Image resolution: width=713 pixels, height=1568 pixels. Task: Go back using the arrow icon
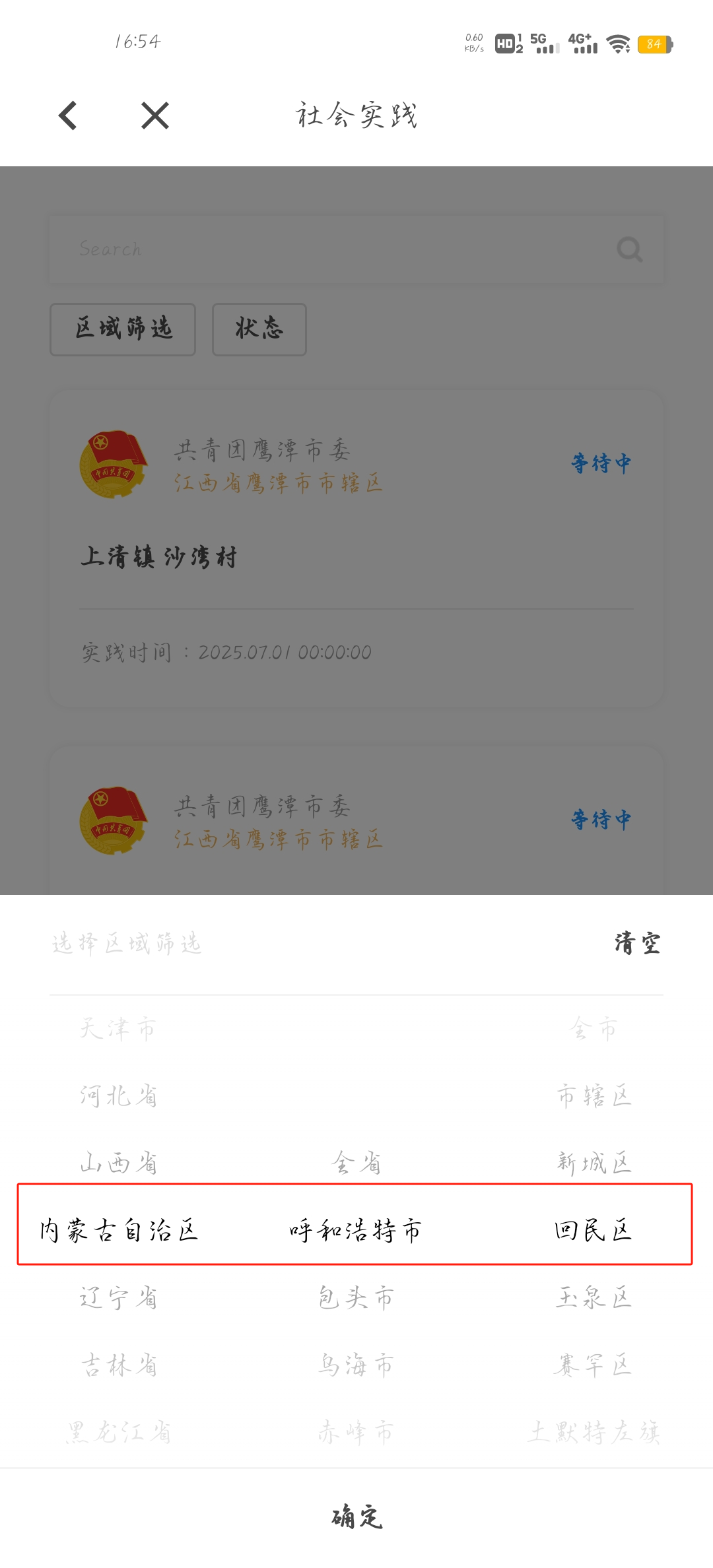tap(68, 116)
